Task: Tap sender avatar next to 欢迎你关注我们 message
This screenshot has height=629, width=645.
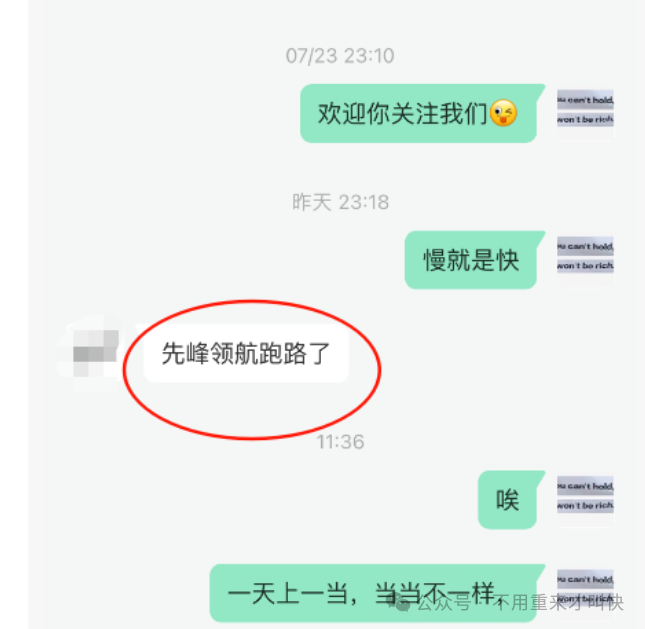Action: (585, 110)
